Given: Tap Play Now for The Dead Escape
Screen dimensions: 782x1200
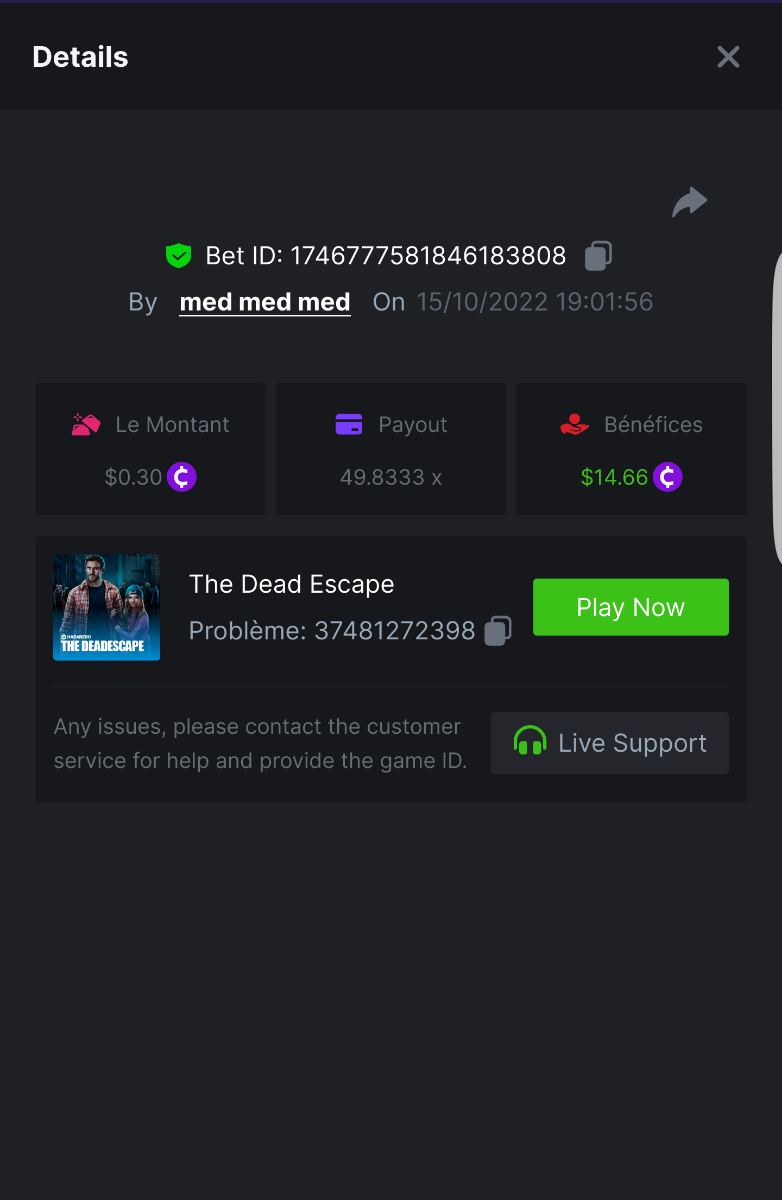Looking at the screenshot, I should coord(630,607).
